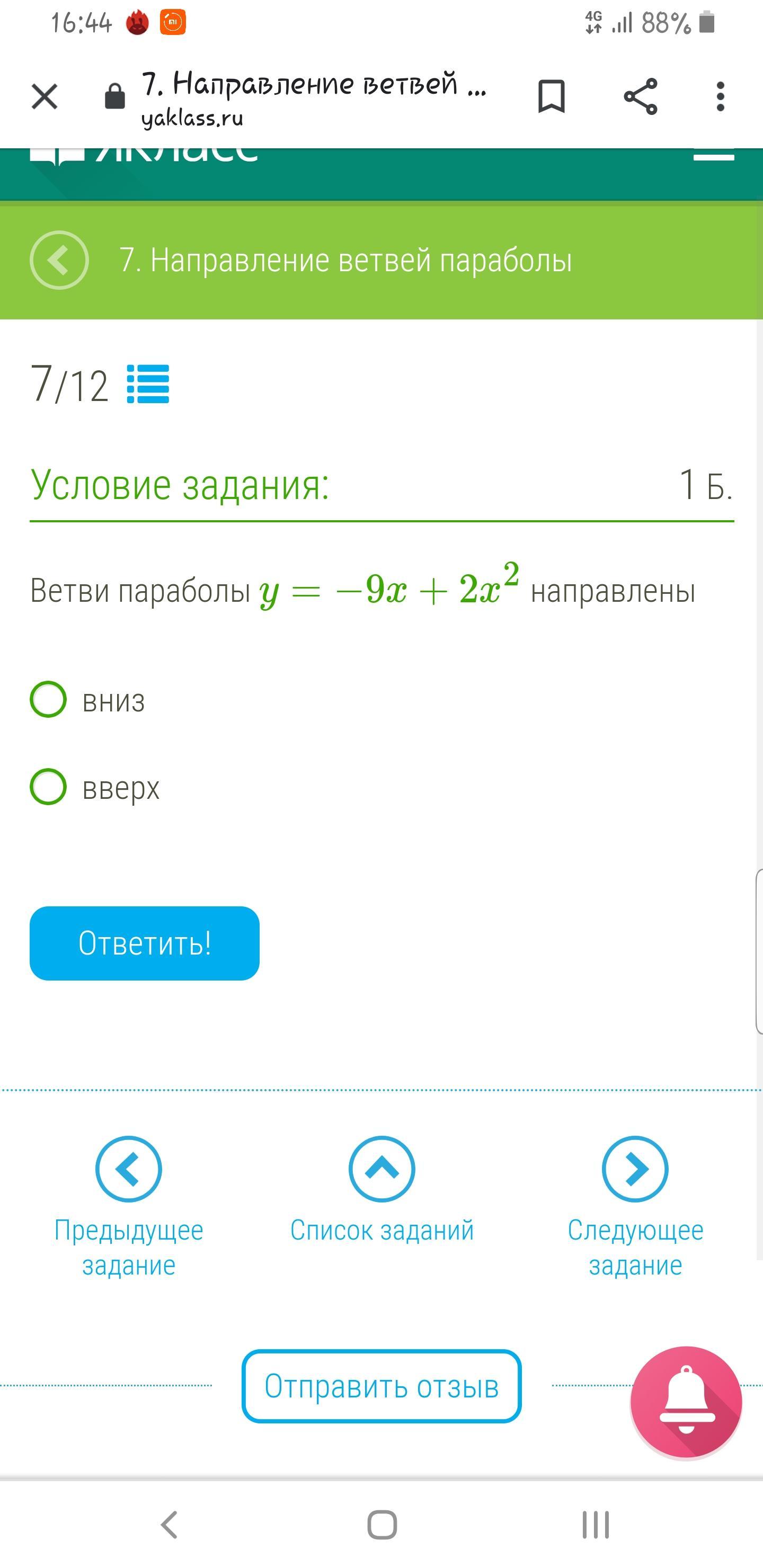
Task: Open the task list icon next to 7/12
Action: pos(148,384)
